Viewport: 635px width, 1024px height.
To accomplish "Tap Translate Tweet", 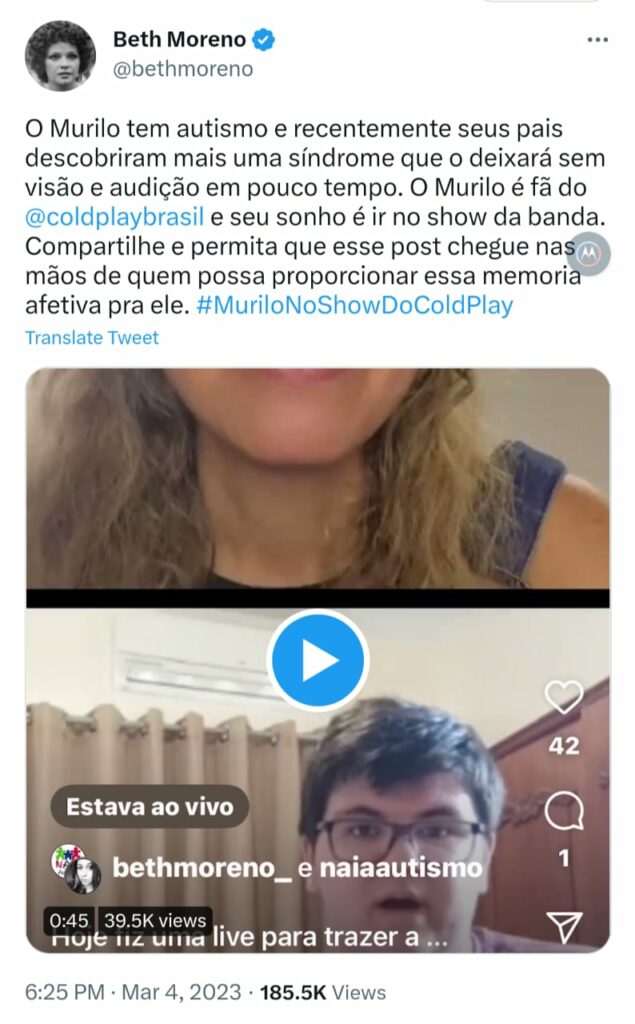I will (x=91, y=338).
